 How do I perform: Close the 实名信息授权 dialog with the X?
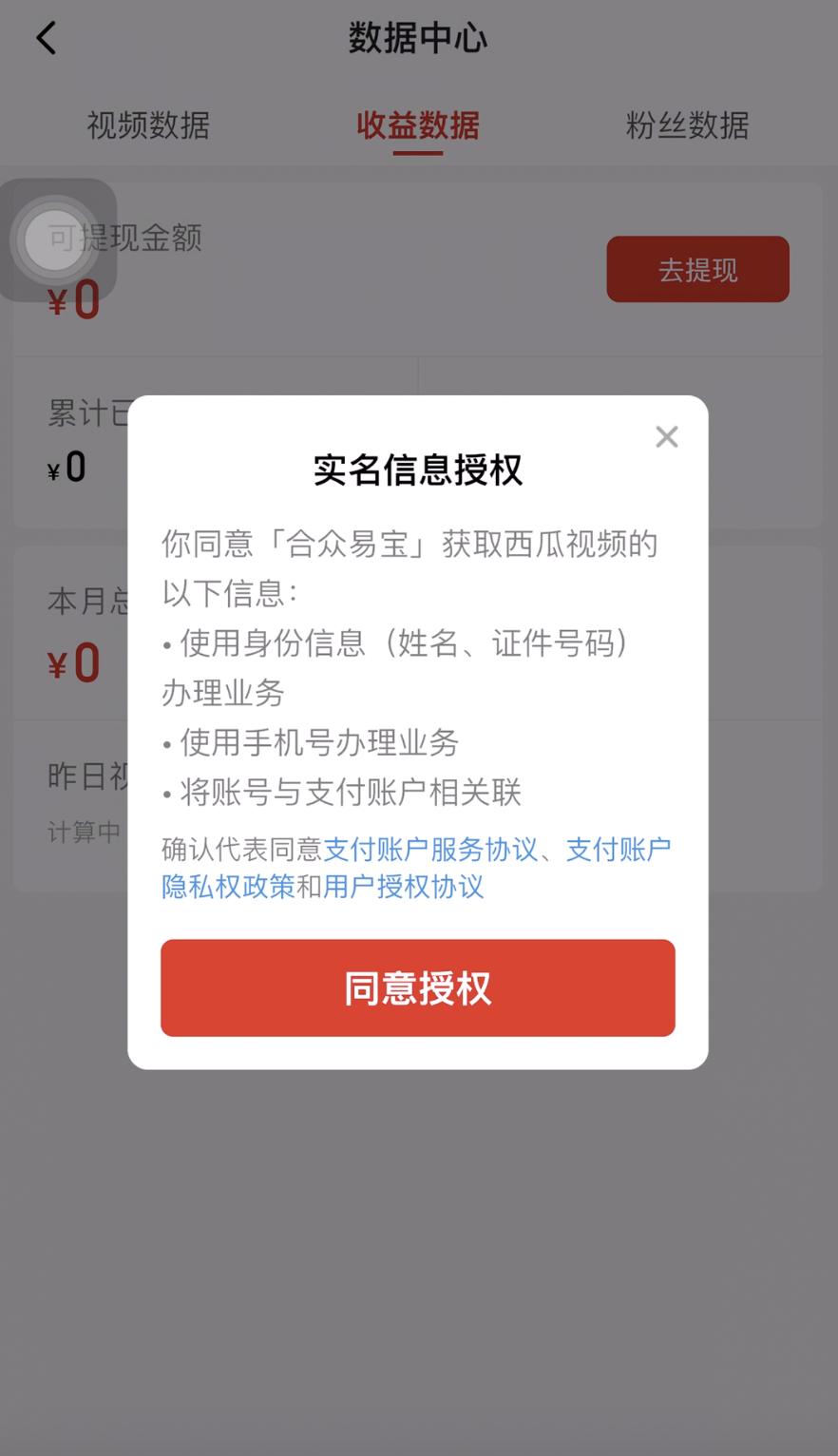click(x=666, y=436)
